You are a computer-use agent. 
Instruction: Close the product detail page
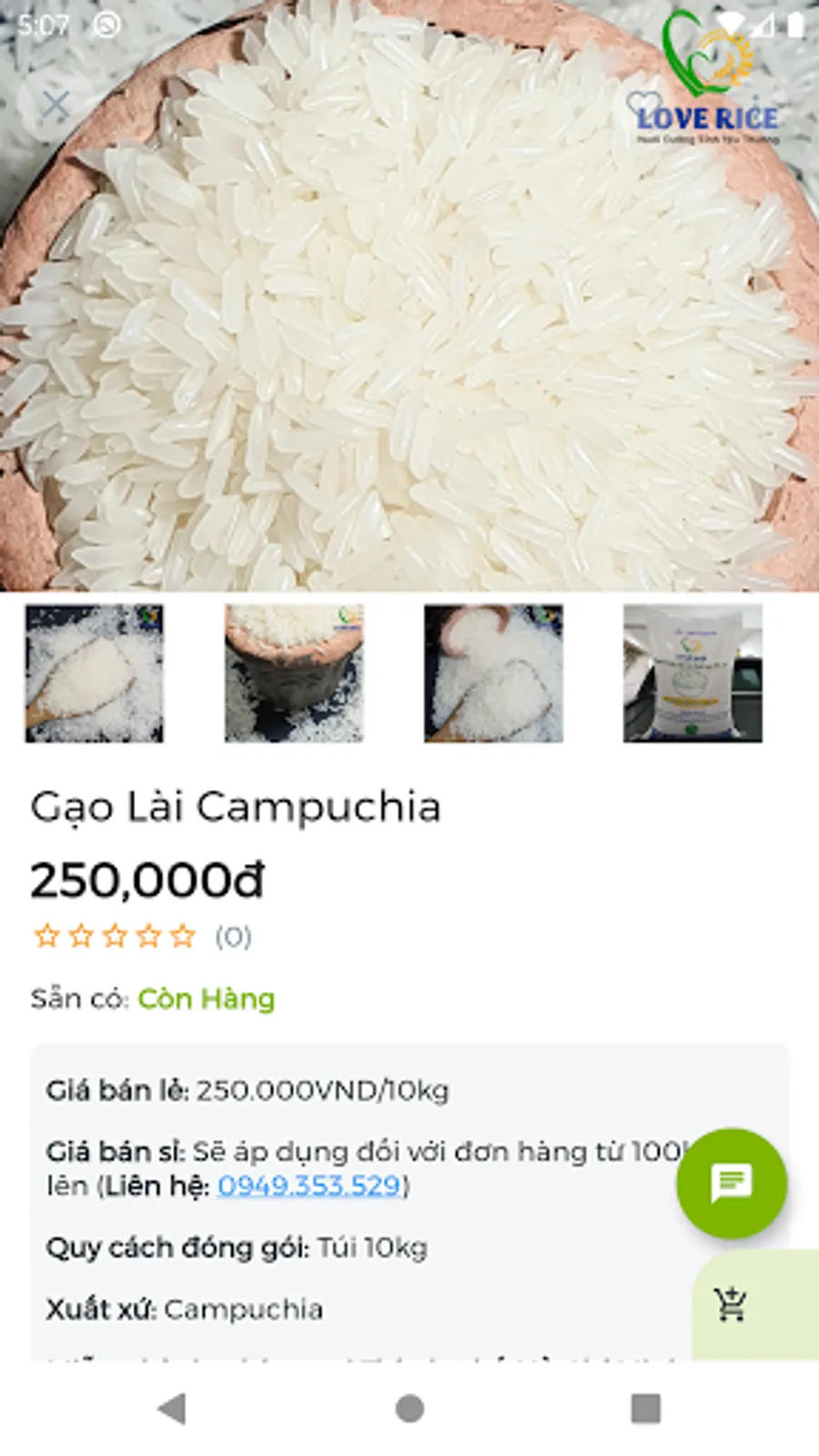click(x=56, y=104)
